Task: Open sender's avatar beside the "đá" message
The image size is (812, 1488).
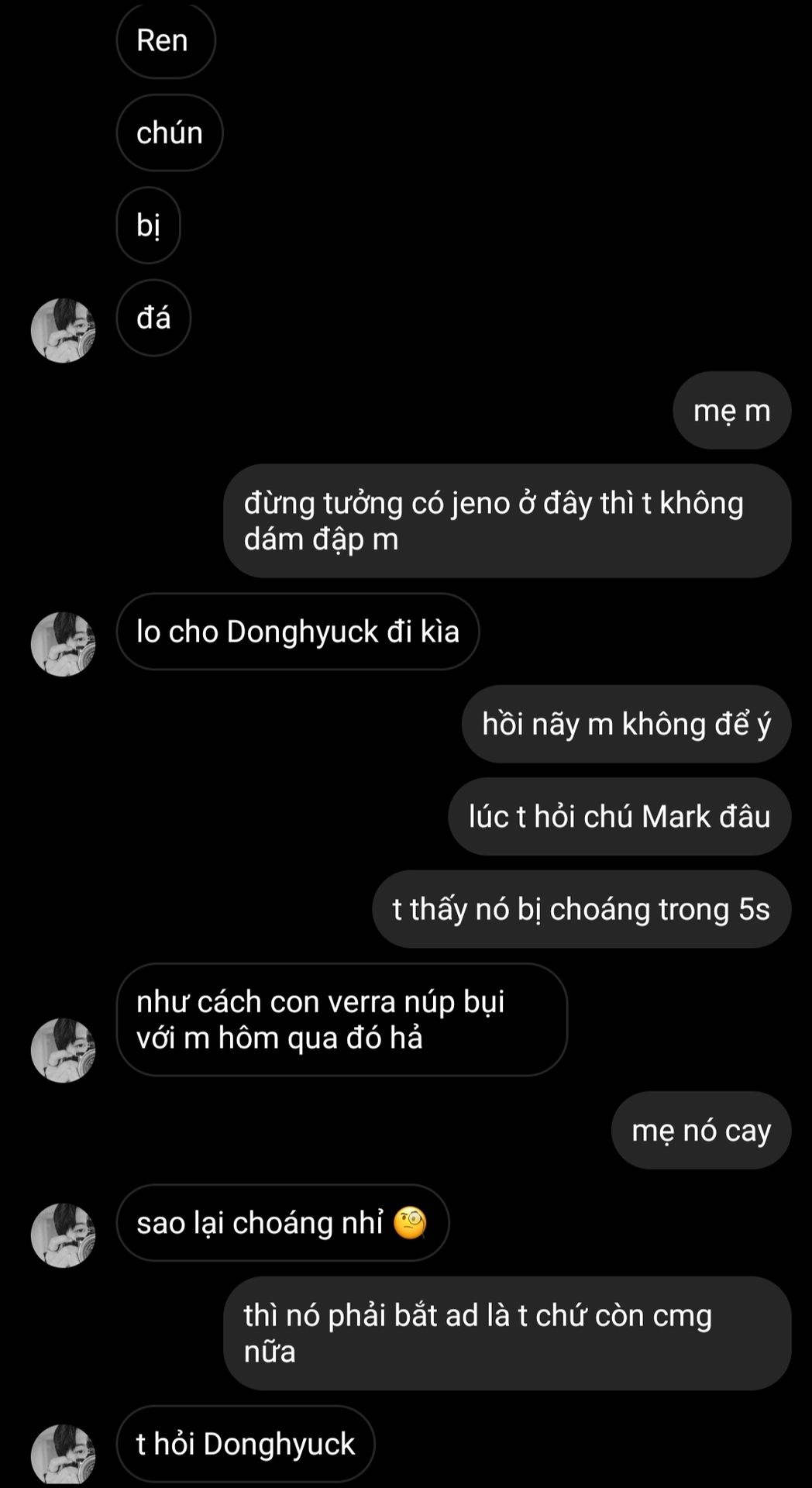Action: point(63,330)
